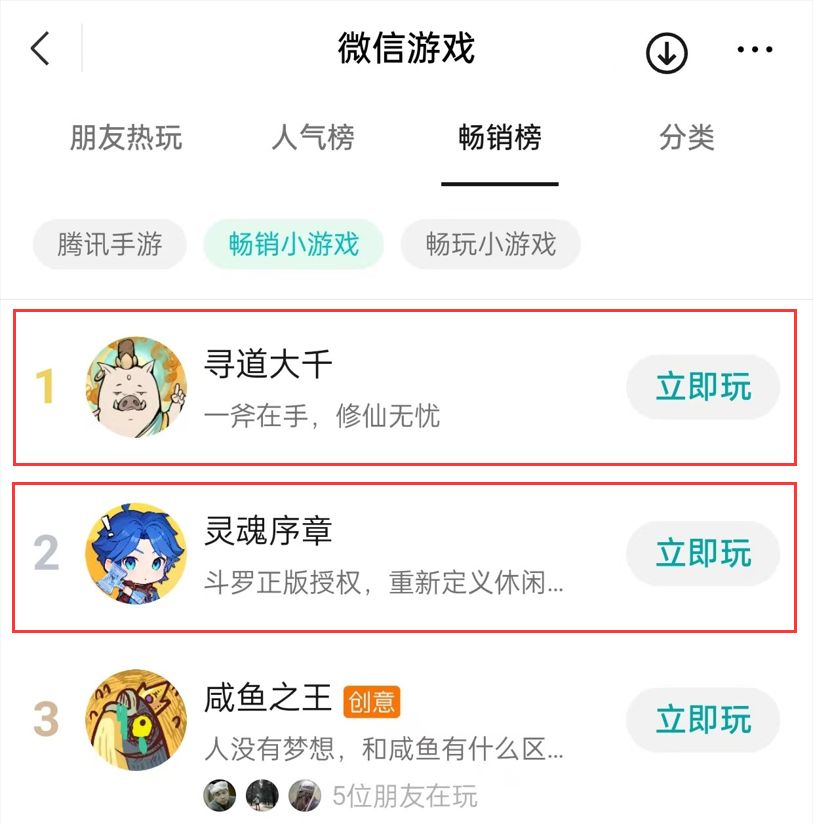813x825 pixels.
Task: Switch to the 人气榜 tab
Action: tap(314, 139)
